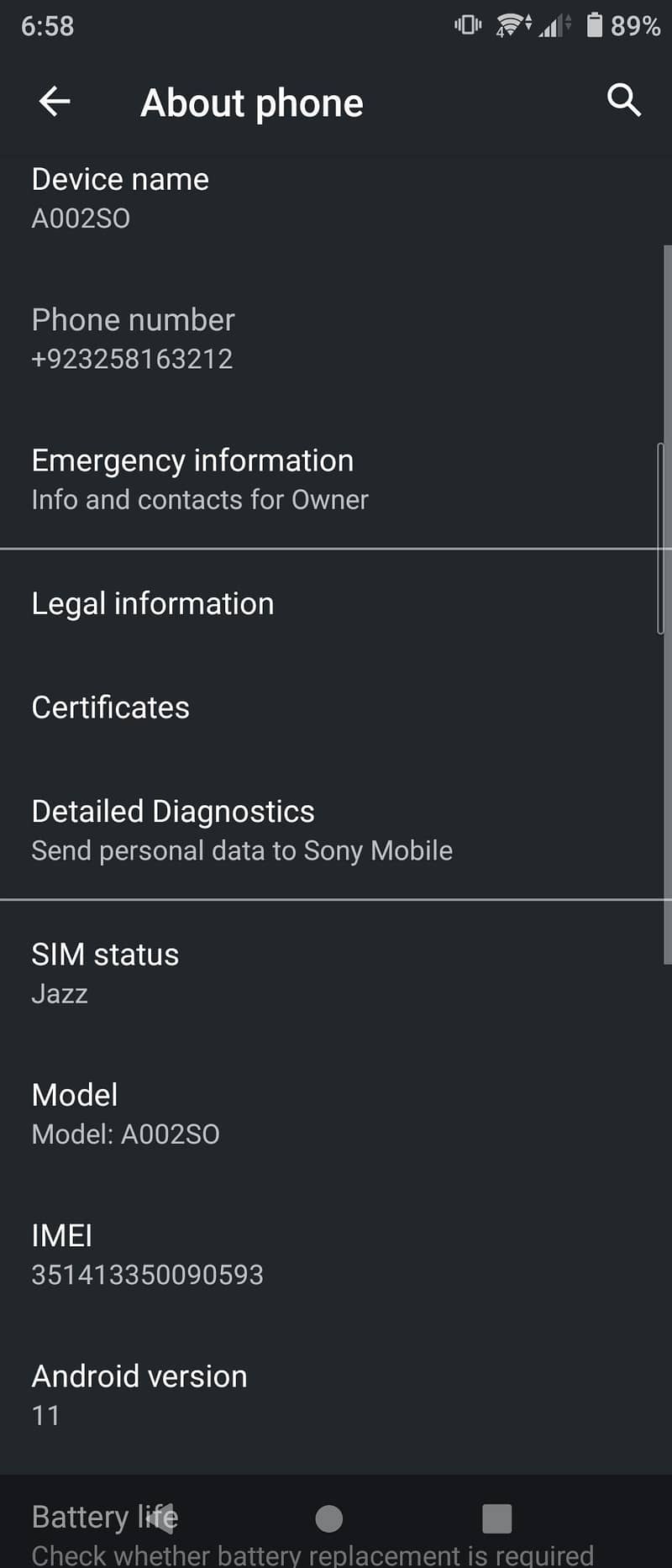Open recent apps with square button

(496, 1518)
